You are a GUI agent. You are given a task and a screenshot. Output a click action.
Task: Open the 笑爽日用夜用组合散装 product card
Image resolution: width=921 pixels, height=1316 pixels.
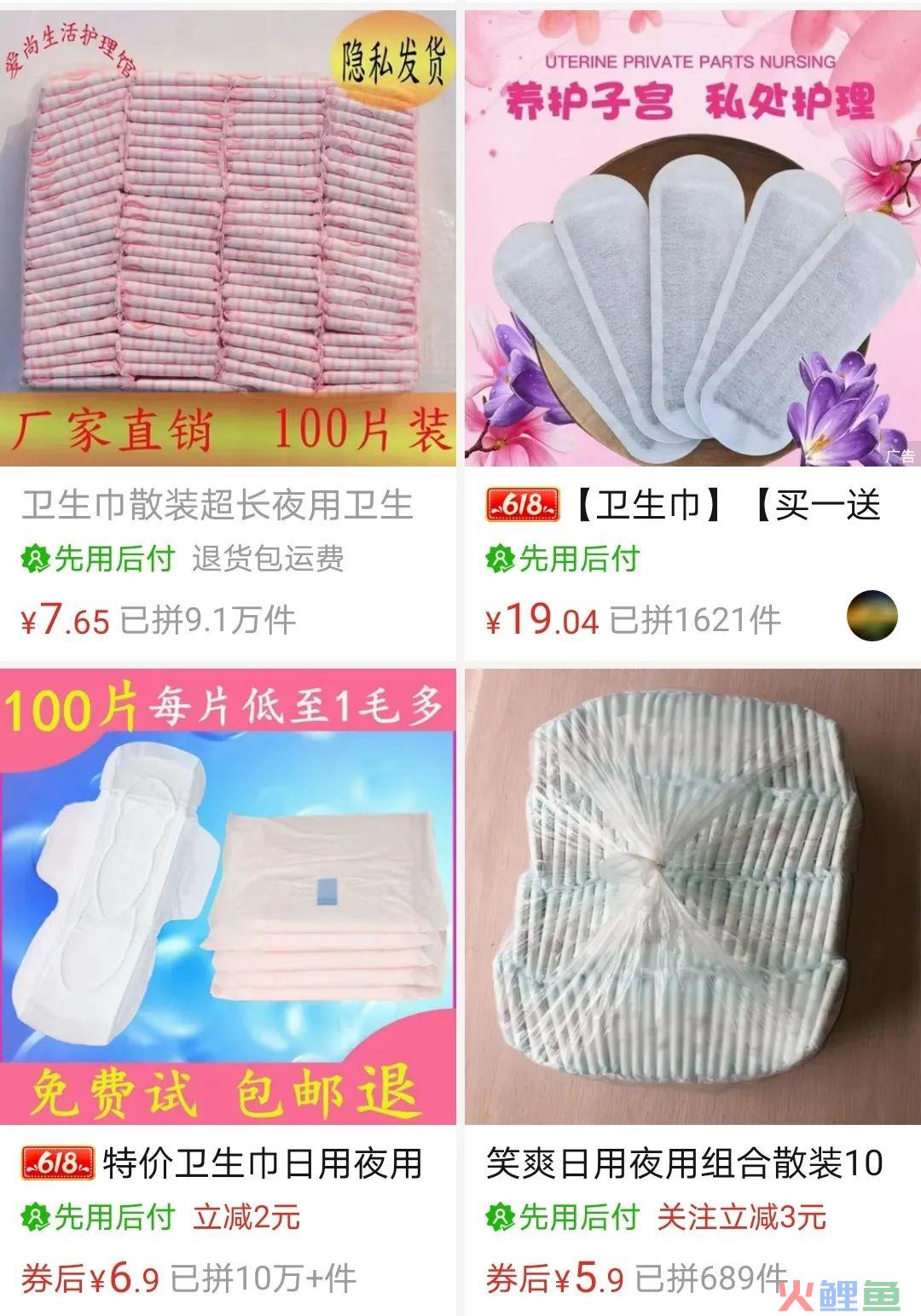pyautogui.click(x=692, y=896)
